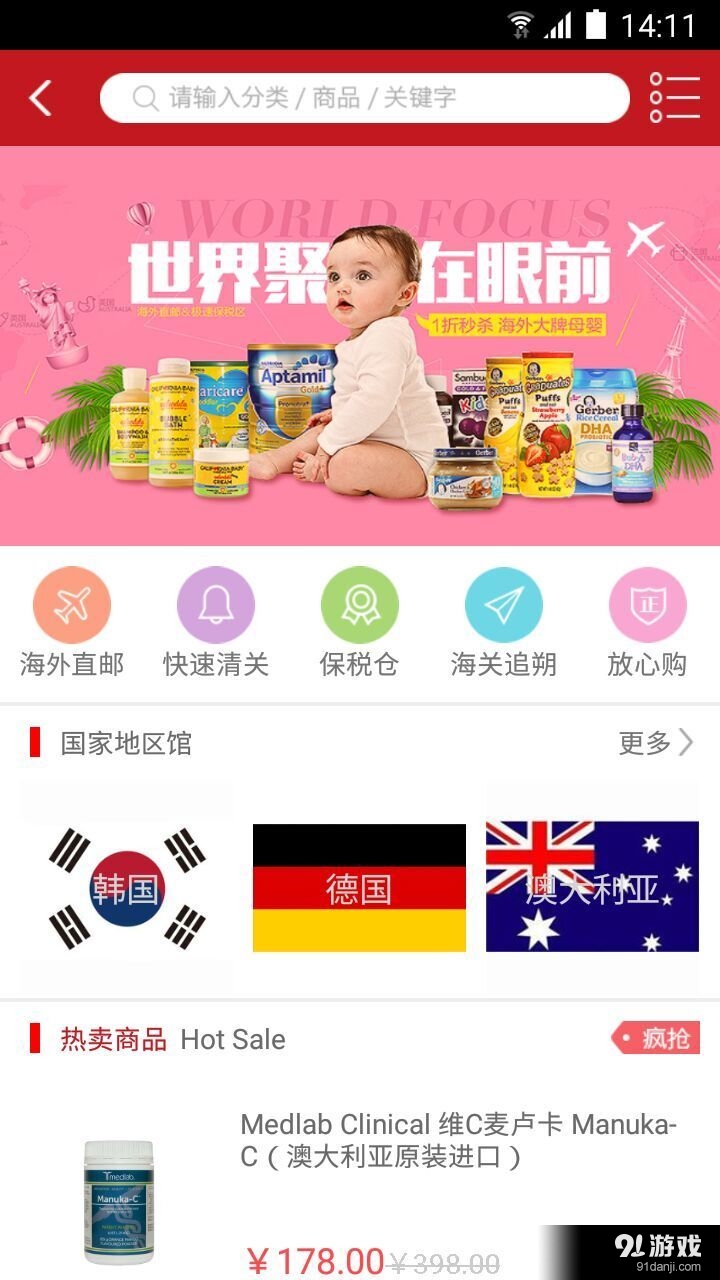Open the 德国 Germany pavilion

tap(359, 888)
